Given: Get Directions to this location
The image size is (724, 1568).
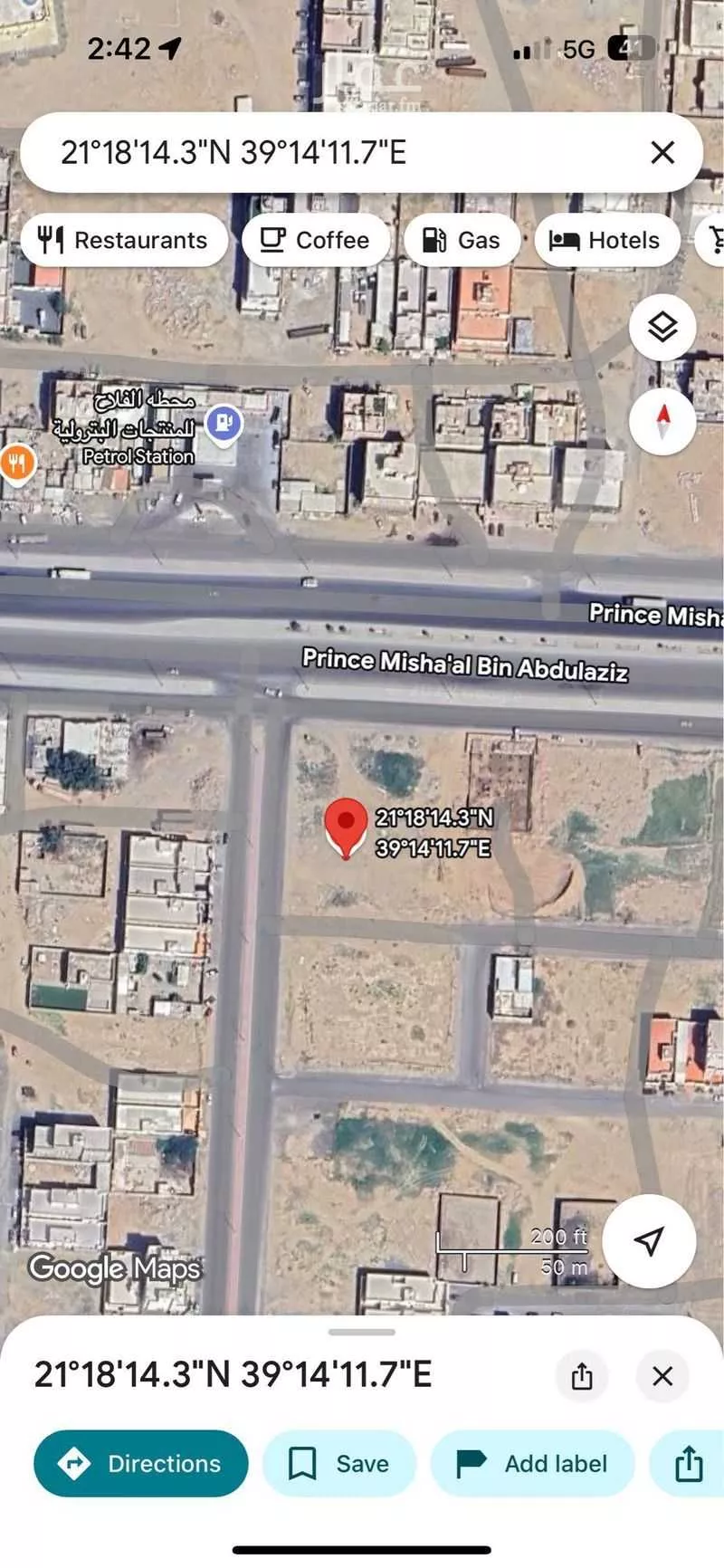Looking at the screenshot, I should [x=141, y=1464].
